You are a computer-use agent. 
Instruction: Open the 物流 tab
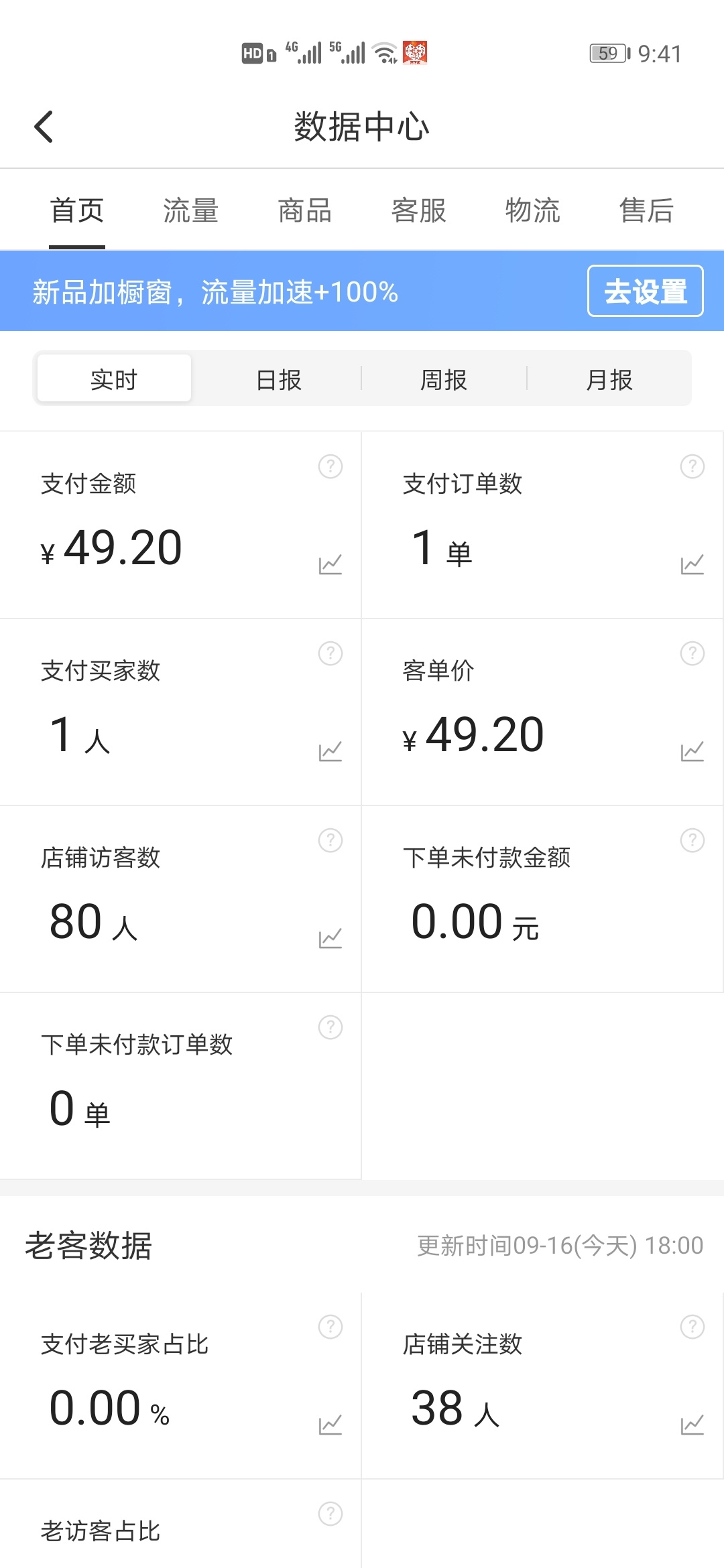pyautogui.click(x=533, y=210)
